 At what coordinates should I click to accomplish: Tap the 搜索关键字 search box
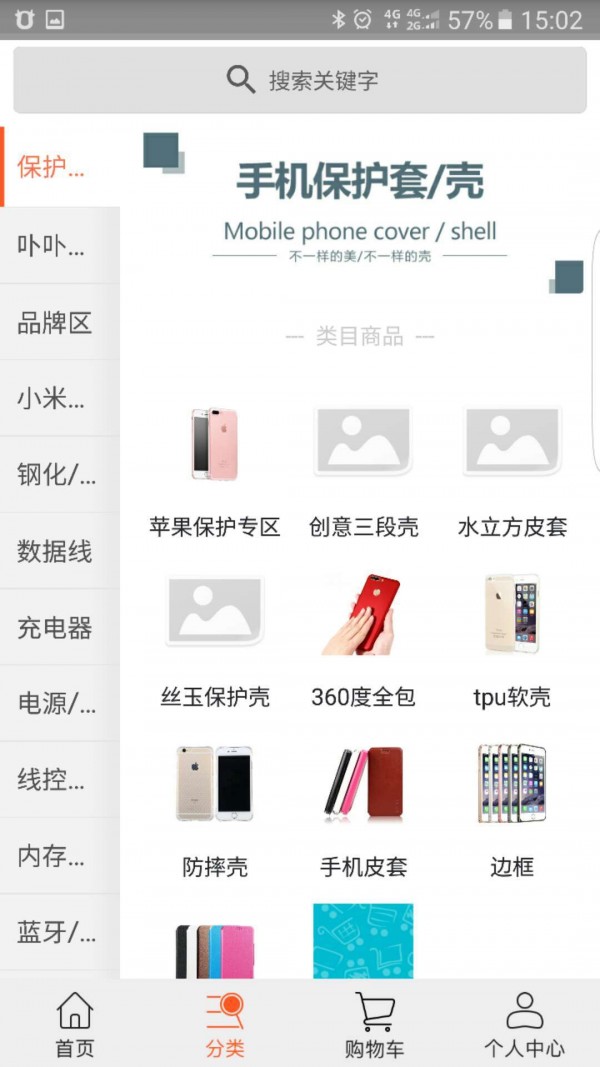pos(300,80)
